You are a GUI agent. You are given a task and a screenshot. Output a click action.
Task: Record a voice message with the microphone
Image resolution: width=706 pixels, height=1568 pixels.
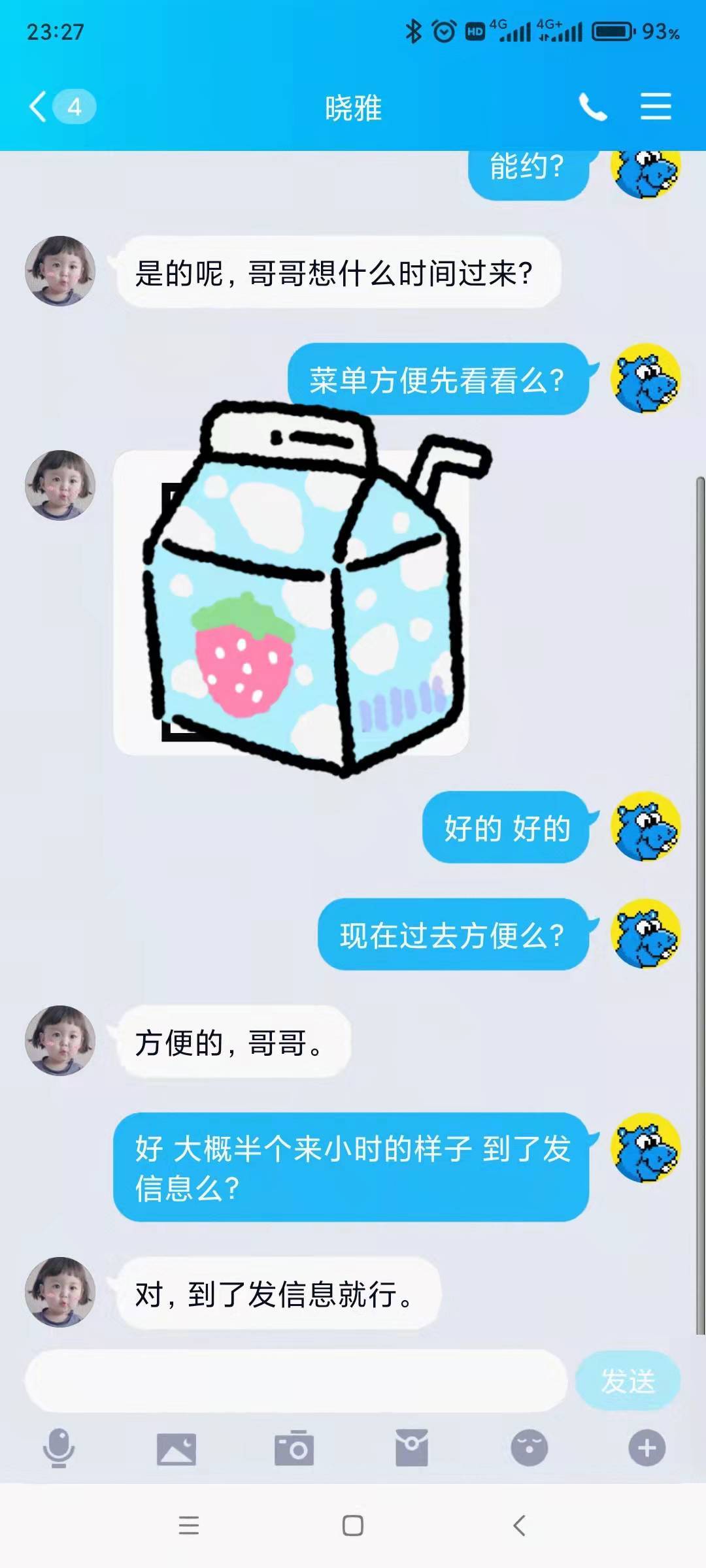pyautogui.click(x=59, y=1448)
